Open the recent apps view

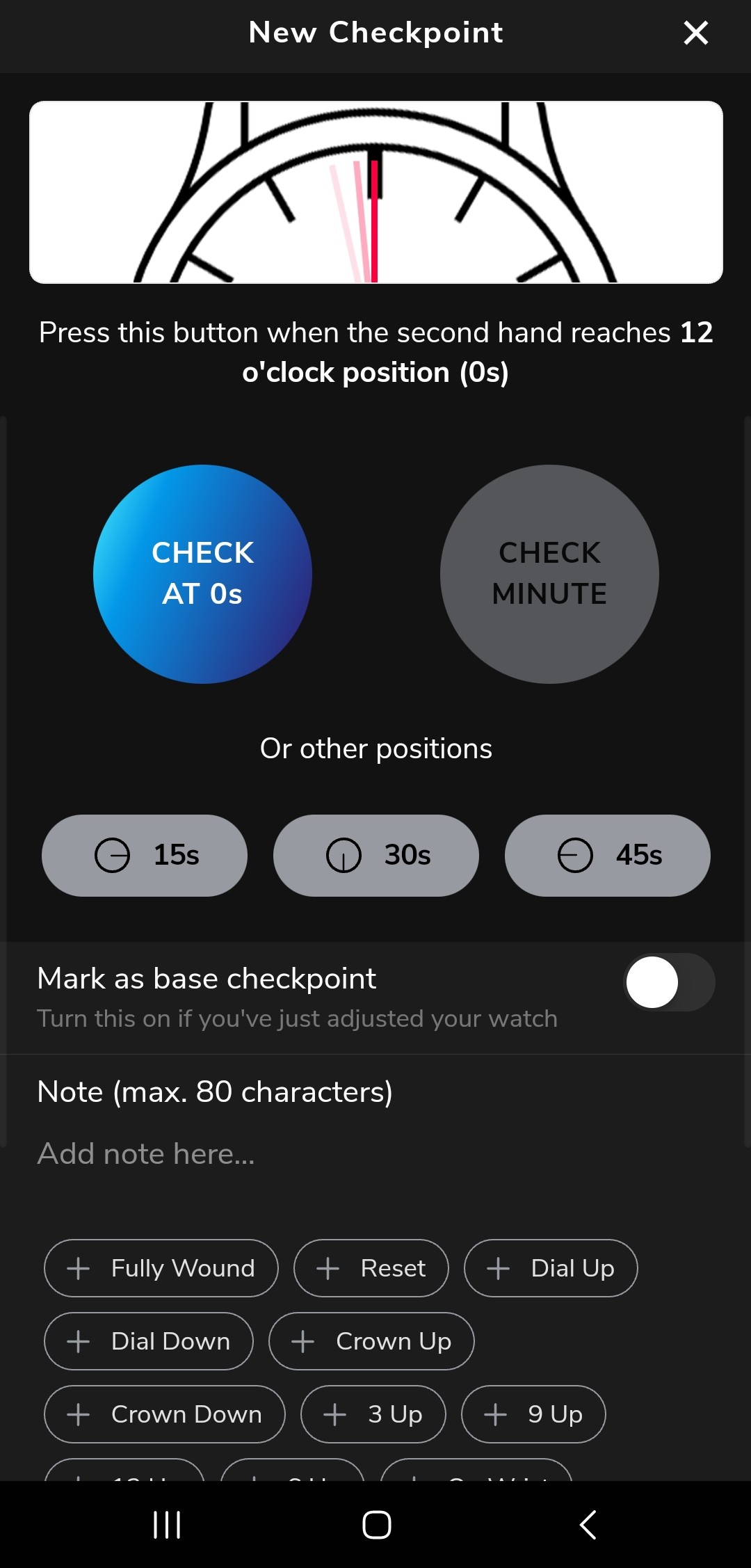coord(167,1525)
